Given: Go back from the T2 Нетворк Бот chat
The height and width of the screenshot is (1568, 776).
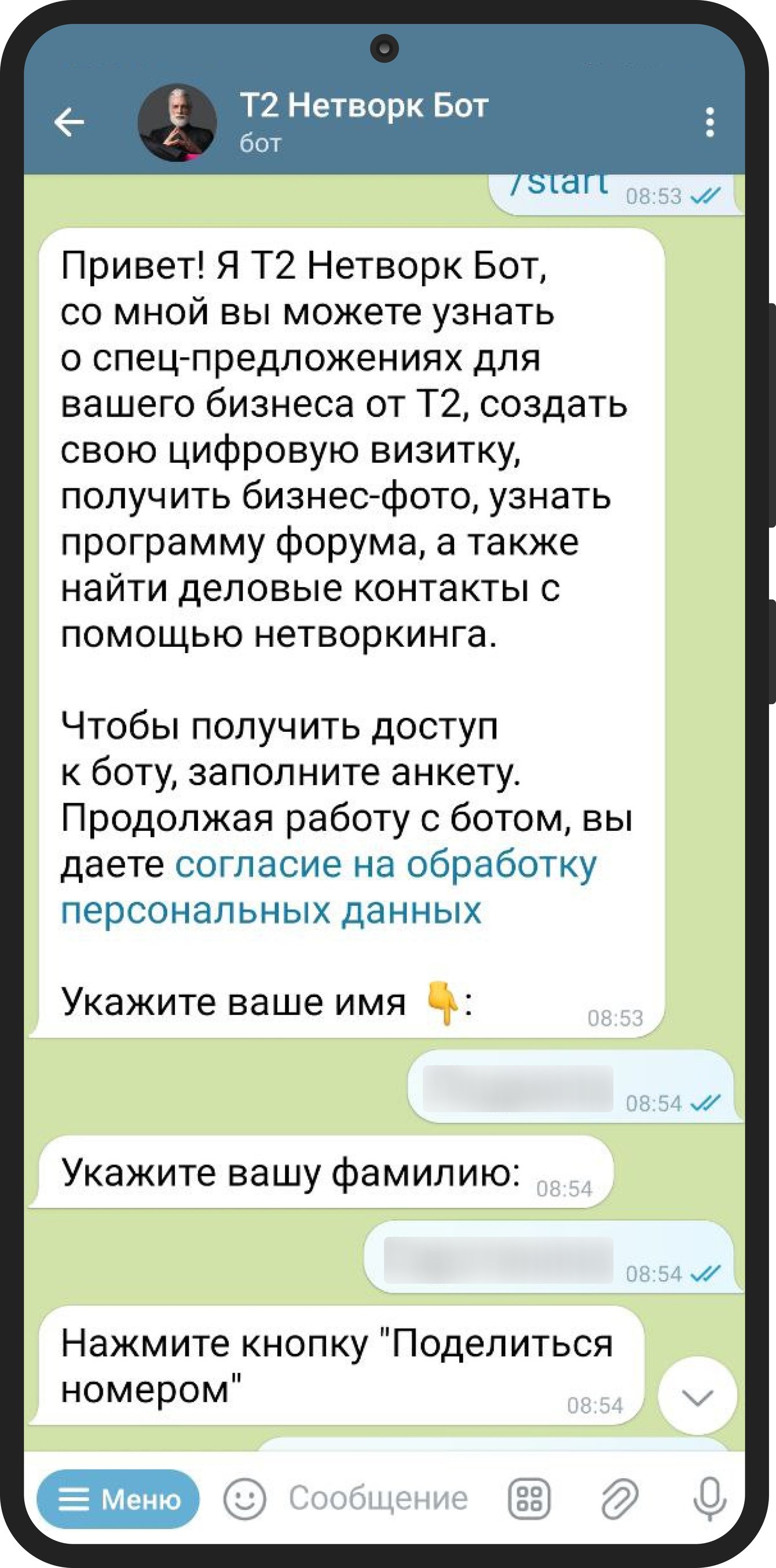Looking at the screenshot, I should click(69, 122).
